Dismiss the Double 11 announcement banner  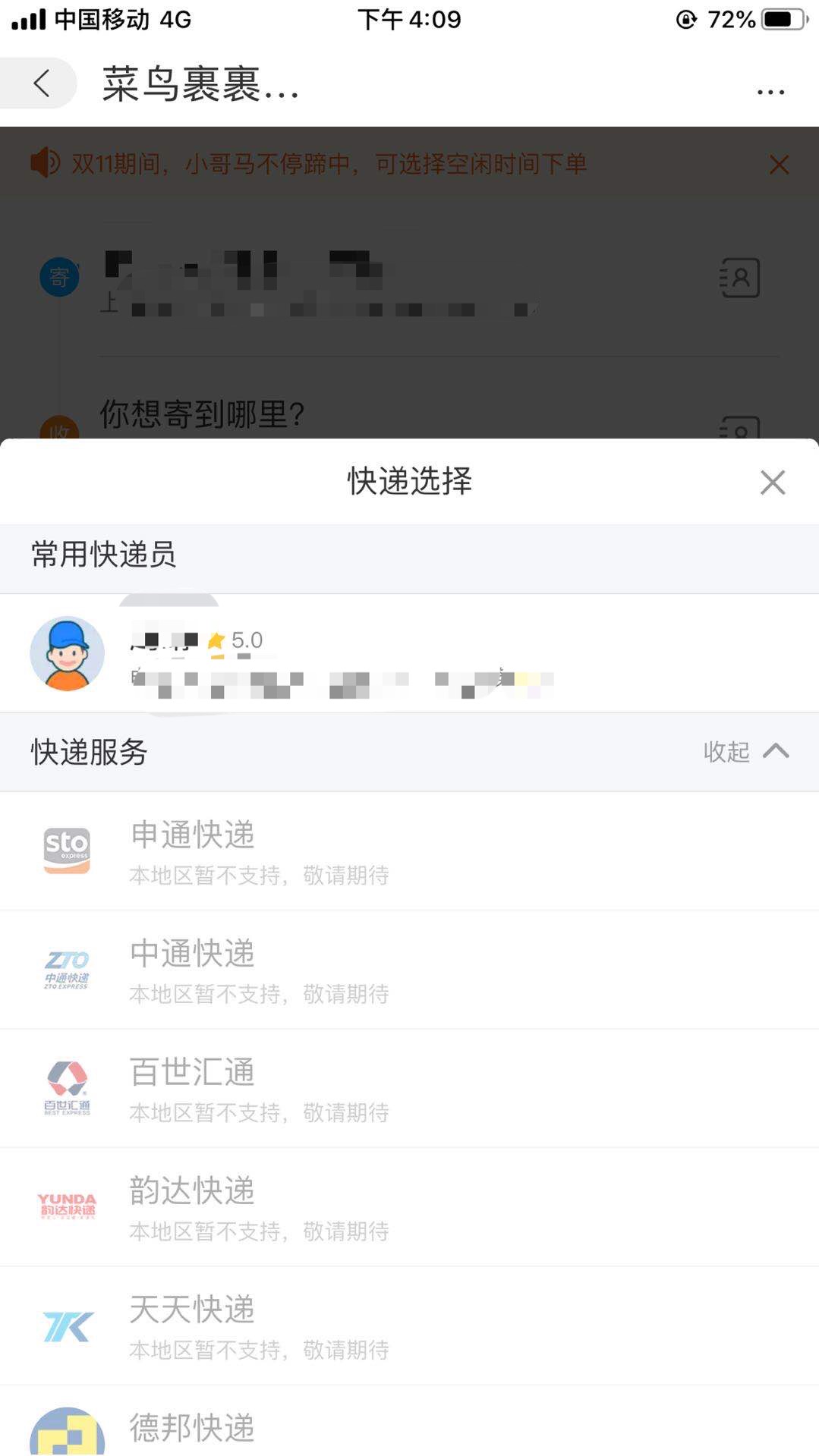pos(778,164)
